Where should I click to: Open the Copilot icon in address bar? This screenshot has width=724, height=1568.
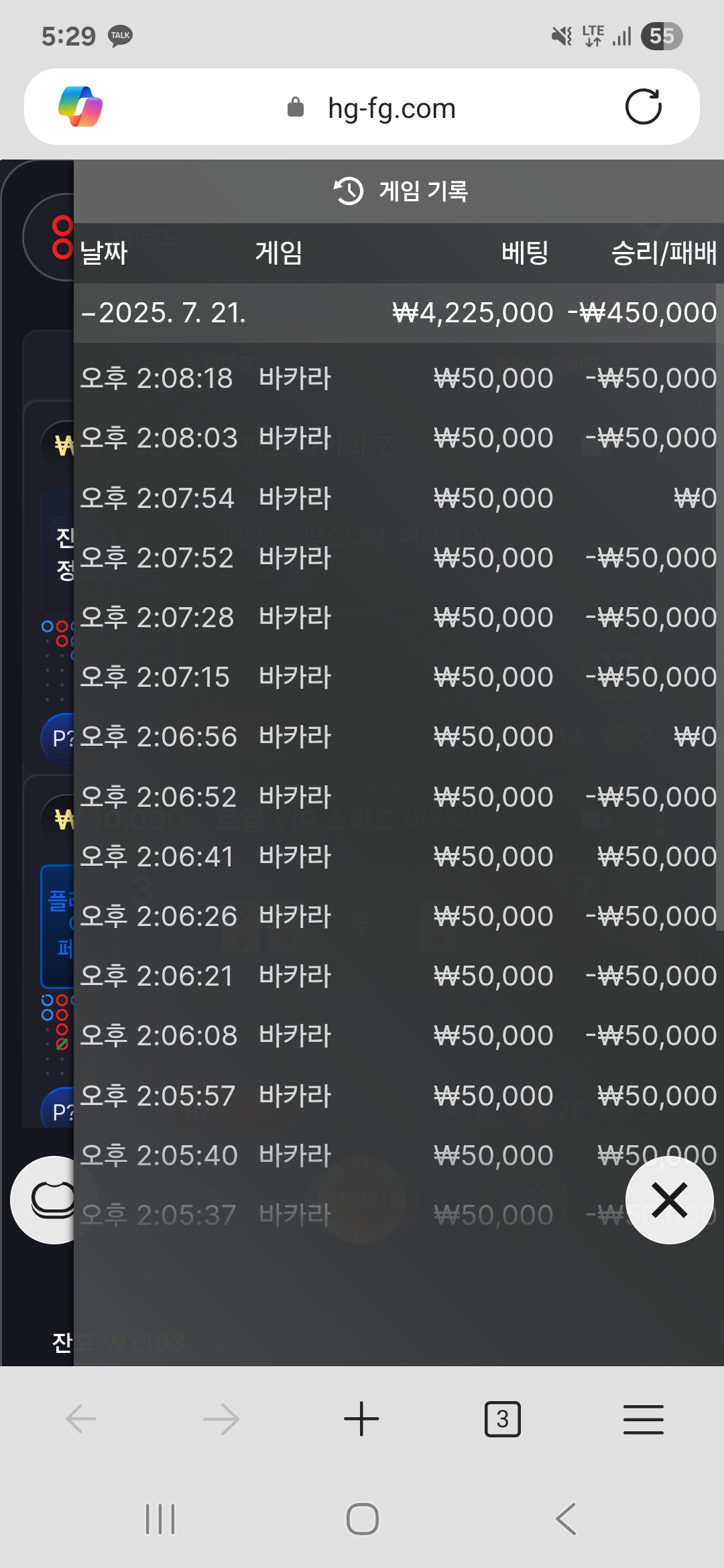click(80, 107)
